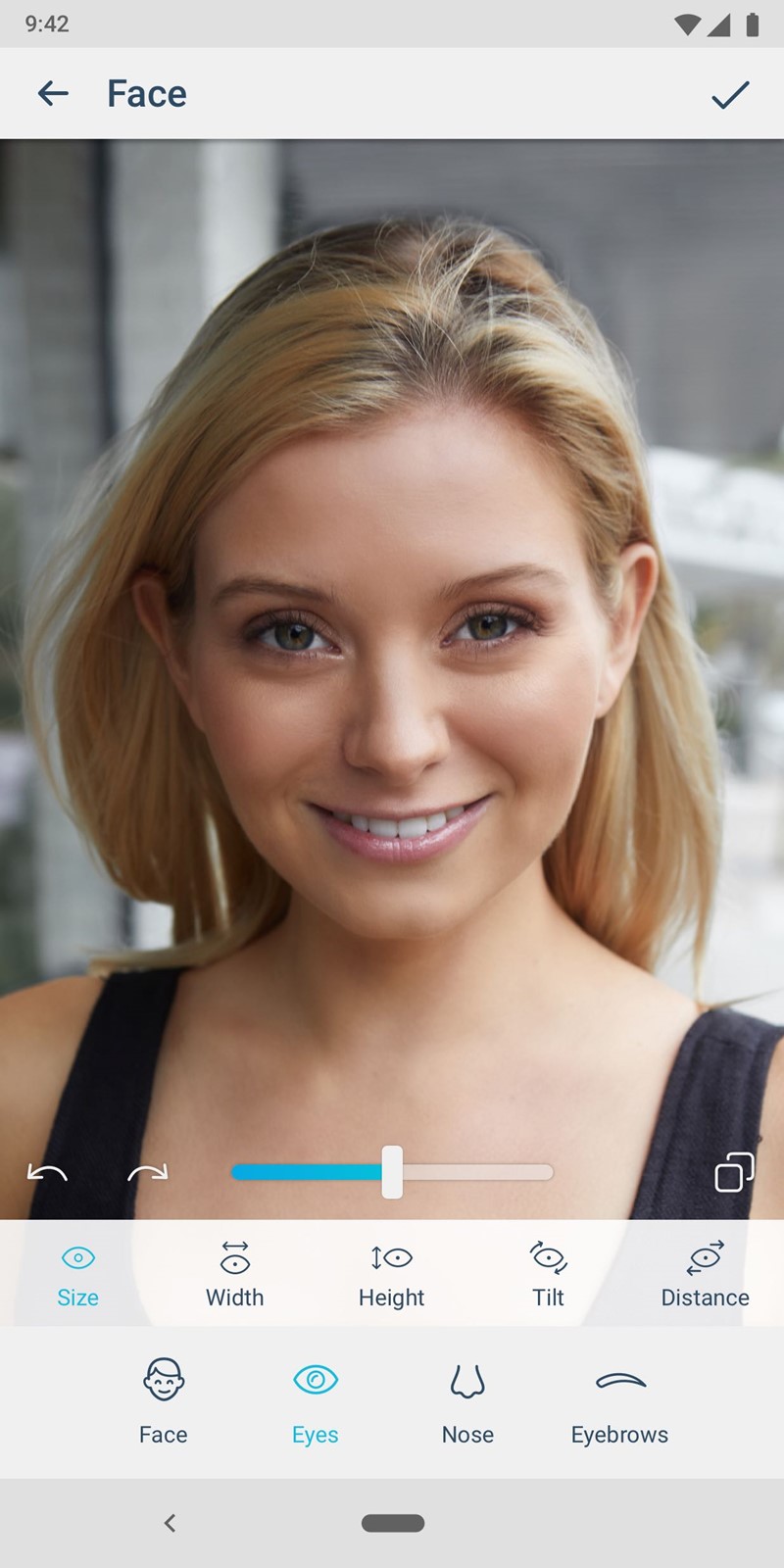Viewport: 784px width, 1568px height.
Task: Tap the system back button
Action: 170,1523
